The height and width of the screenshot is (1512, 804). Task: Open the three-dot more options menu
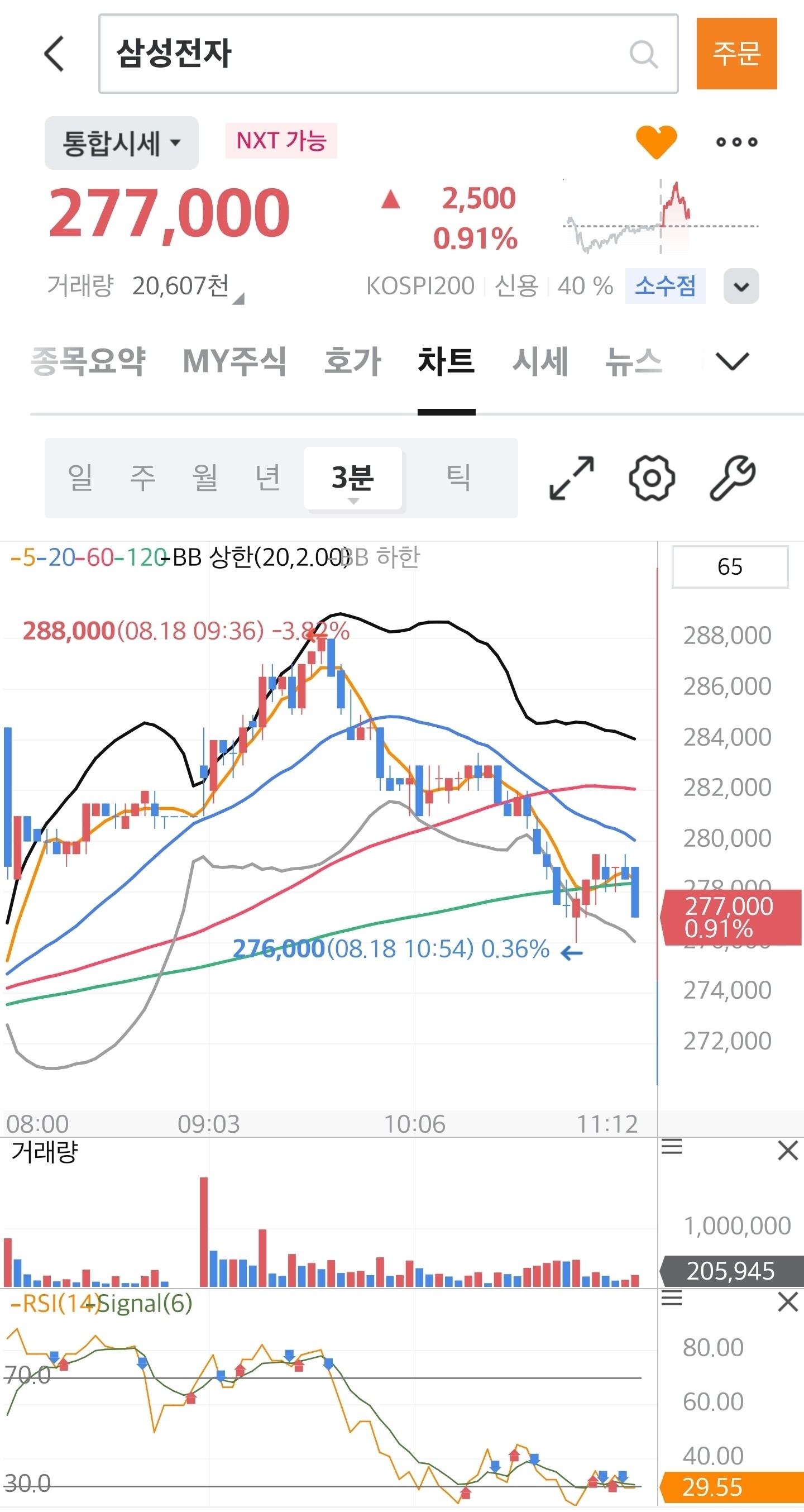click(736, 142)
